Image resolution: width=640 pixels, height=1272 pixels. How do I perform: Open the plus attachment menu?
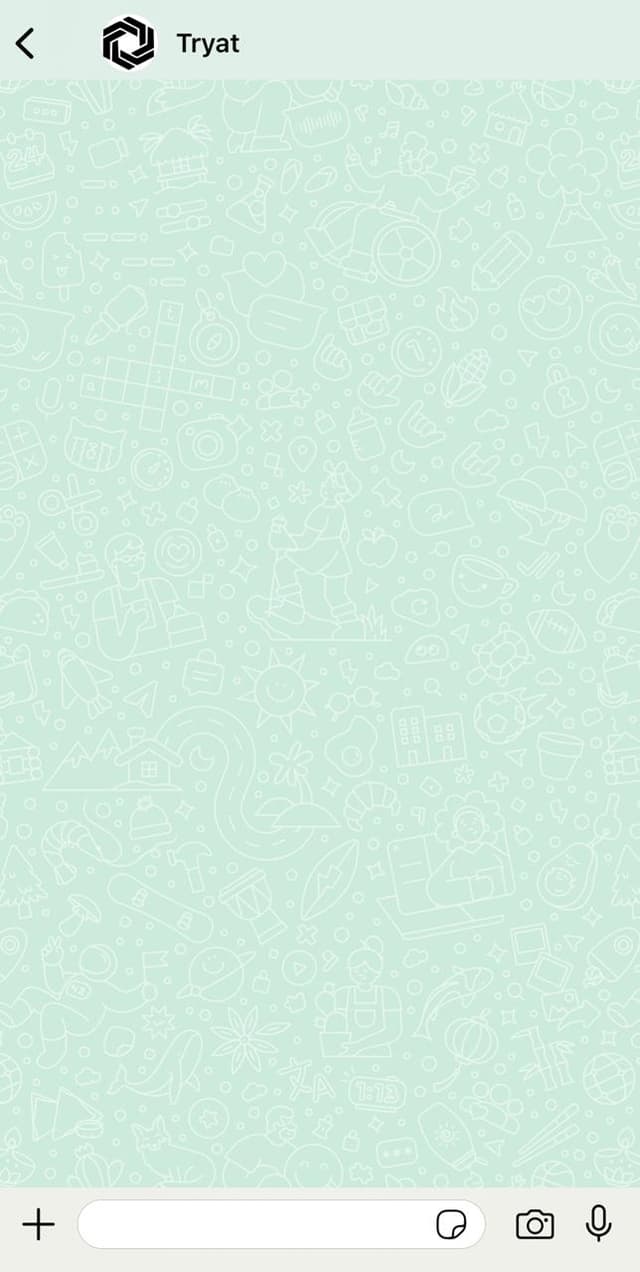[38, 1224]
